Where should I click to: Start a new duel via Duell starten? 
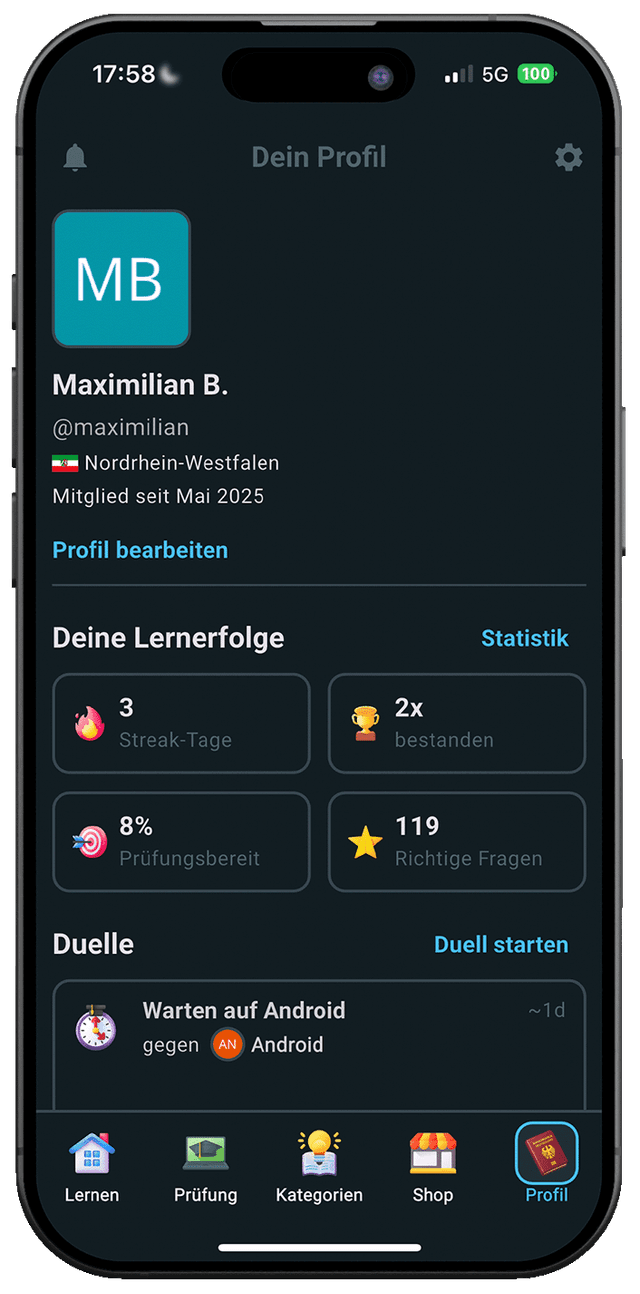click(500, 944)
